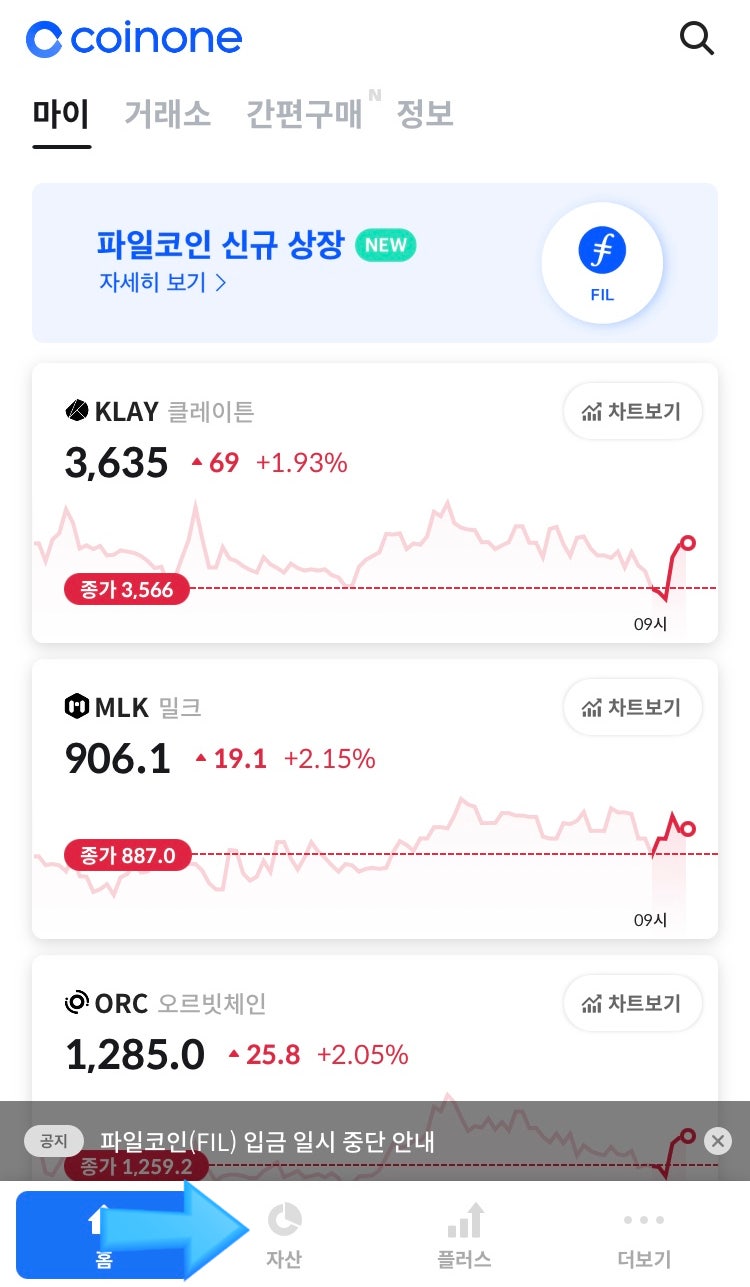The width and height of the screenshot is (750, 1287).
Task: Dismiss the FIL deposit notice banner
Action: pyautogui.click(x=716, y=1141)
